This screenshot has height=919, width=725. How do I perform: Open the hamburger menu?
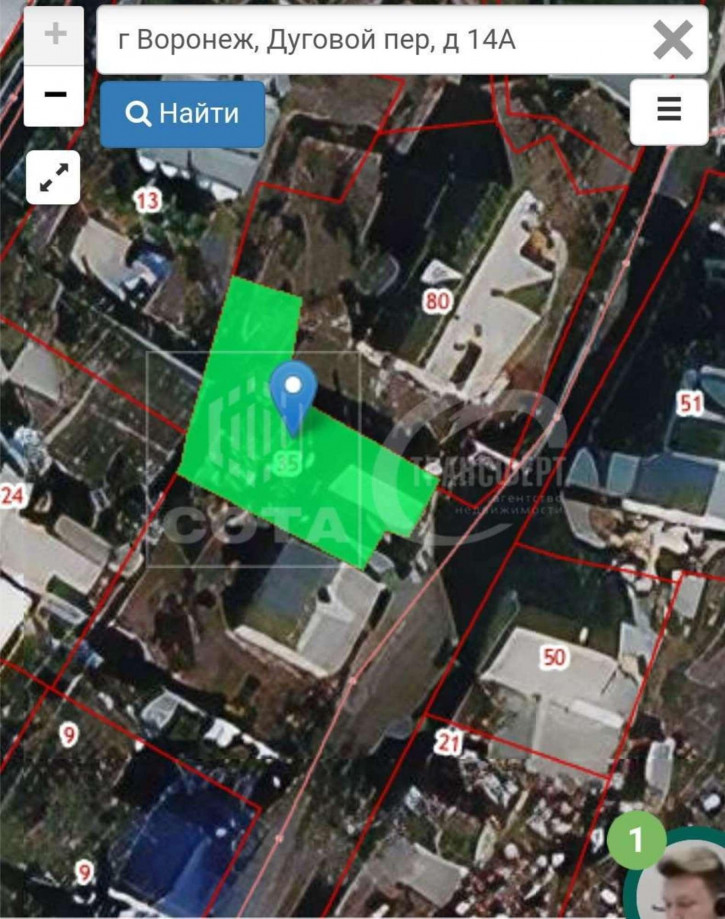tap(669, 109)
